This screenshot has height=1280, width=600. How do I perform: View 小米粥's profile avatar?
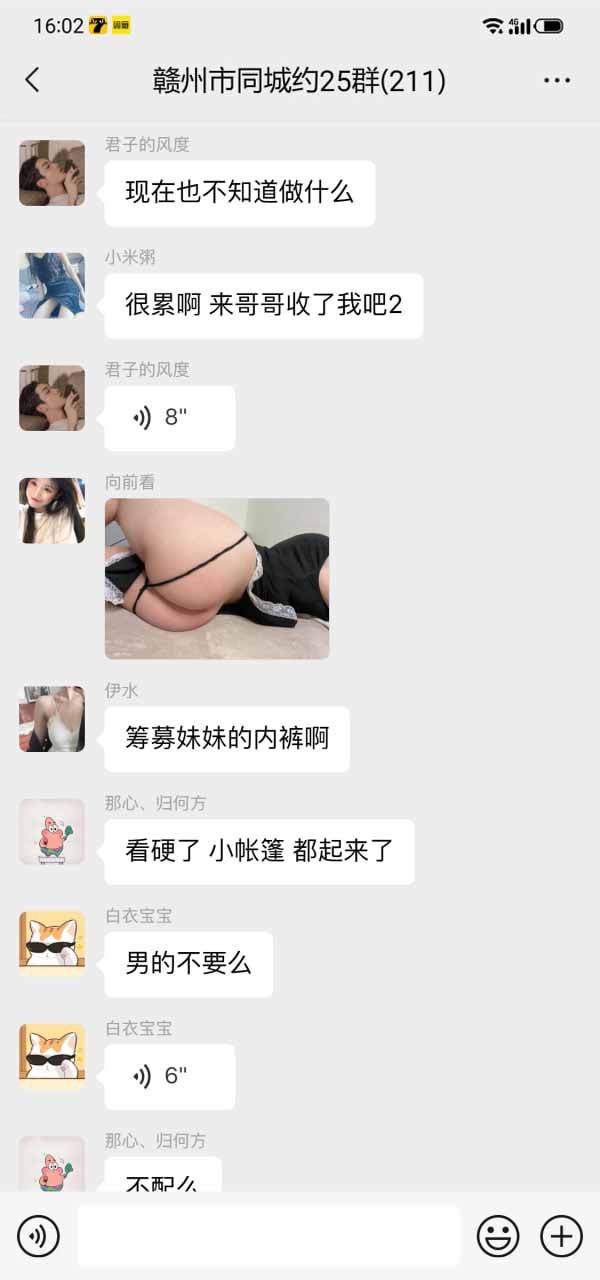click(x=52, y=285)
